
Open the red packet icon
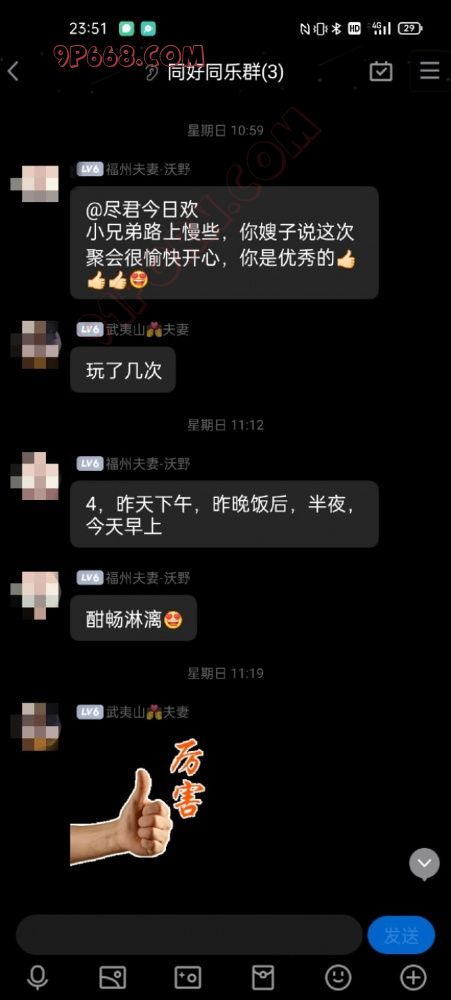click(x=263, y=977)
